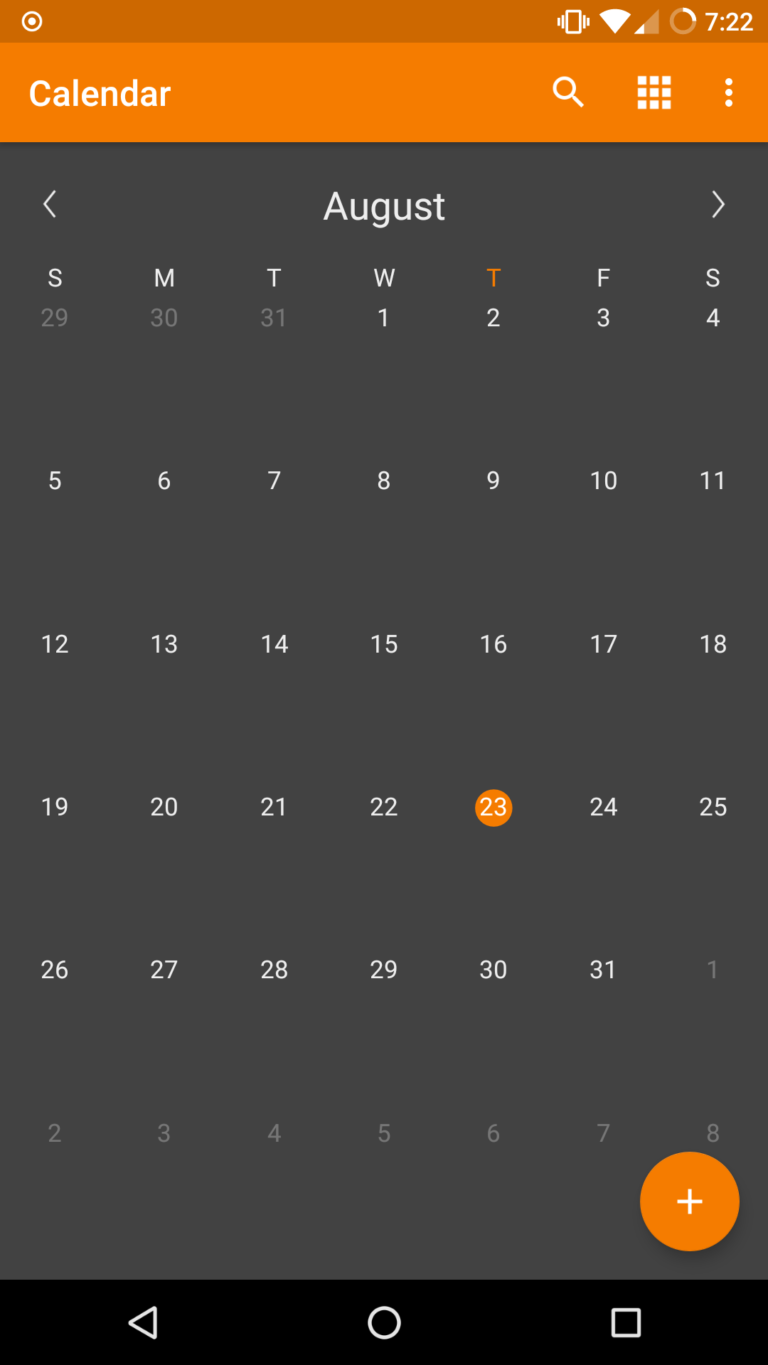This screenshot has width=768, height=1365.
Task: Return to the home screen
Action: tap(384, 1322)
